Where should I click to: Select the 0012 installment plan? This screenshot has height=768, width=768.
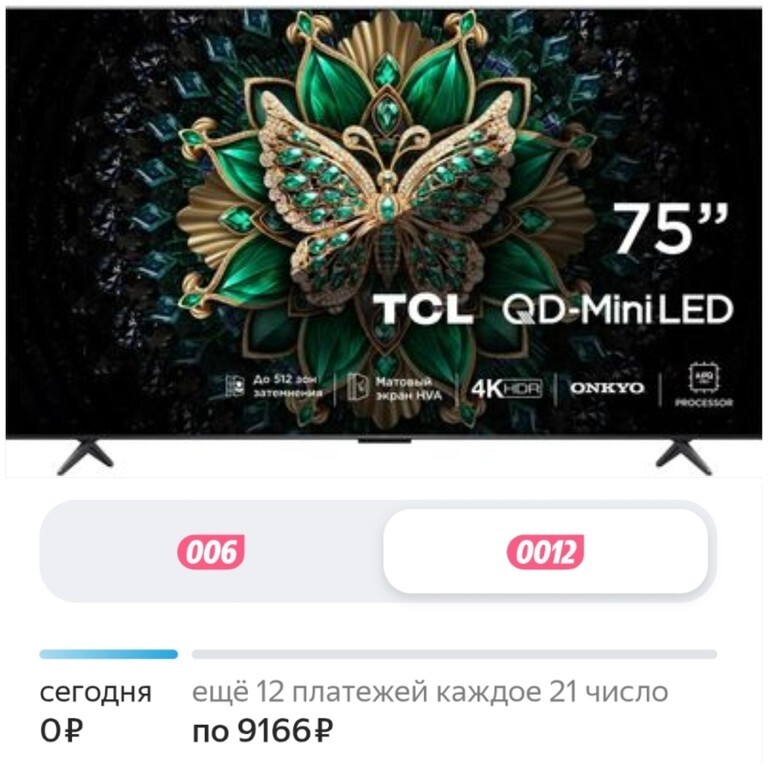[x=545, y=551]
